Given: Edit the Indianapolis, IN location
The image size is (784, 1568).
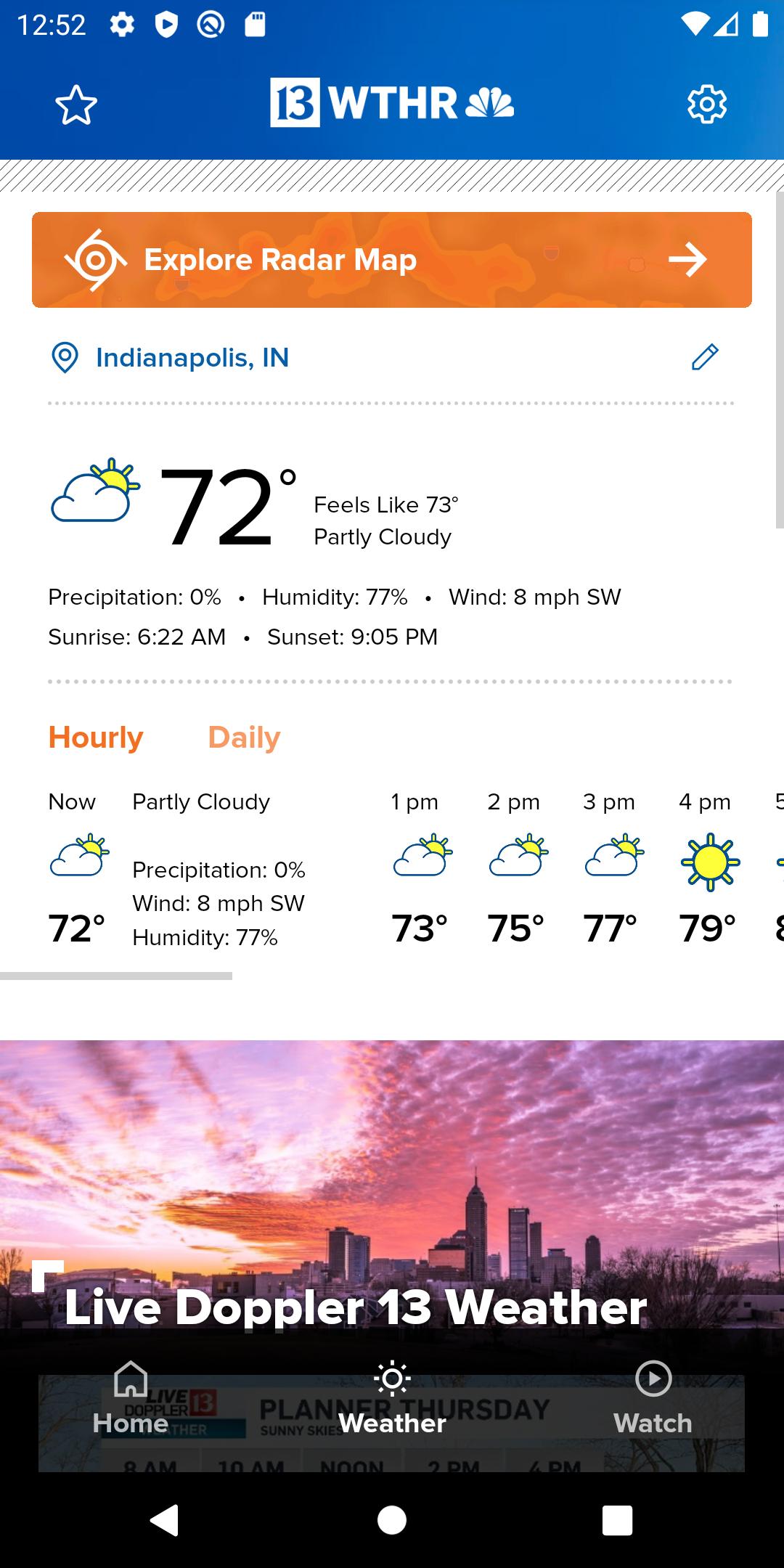Looking at the screenshot, I should (x=705, y=357).
